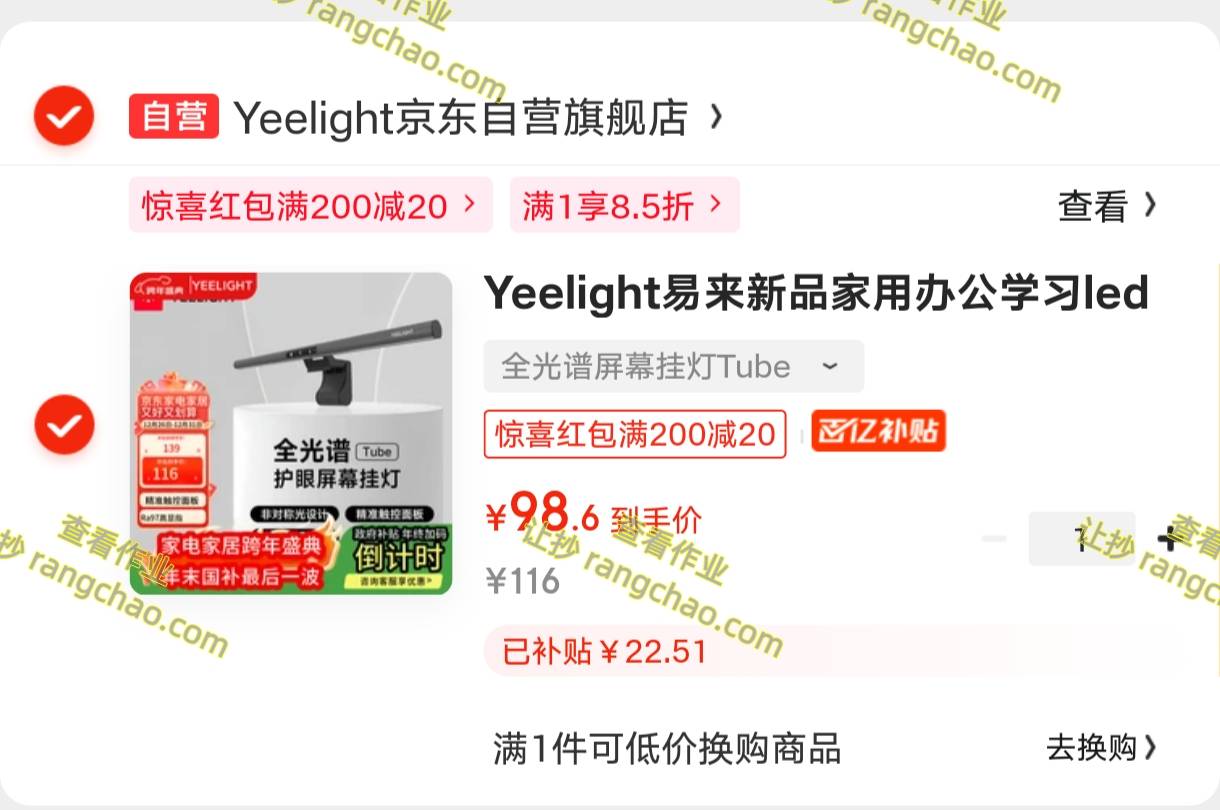Uncheck the Yeelight store select-all checkbox
Image resolution: width=1220 pixels, height=810 pixels.
(x=64, y=117)
